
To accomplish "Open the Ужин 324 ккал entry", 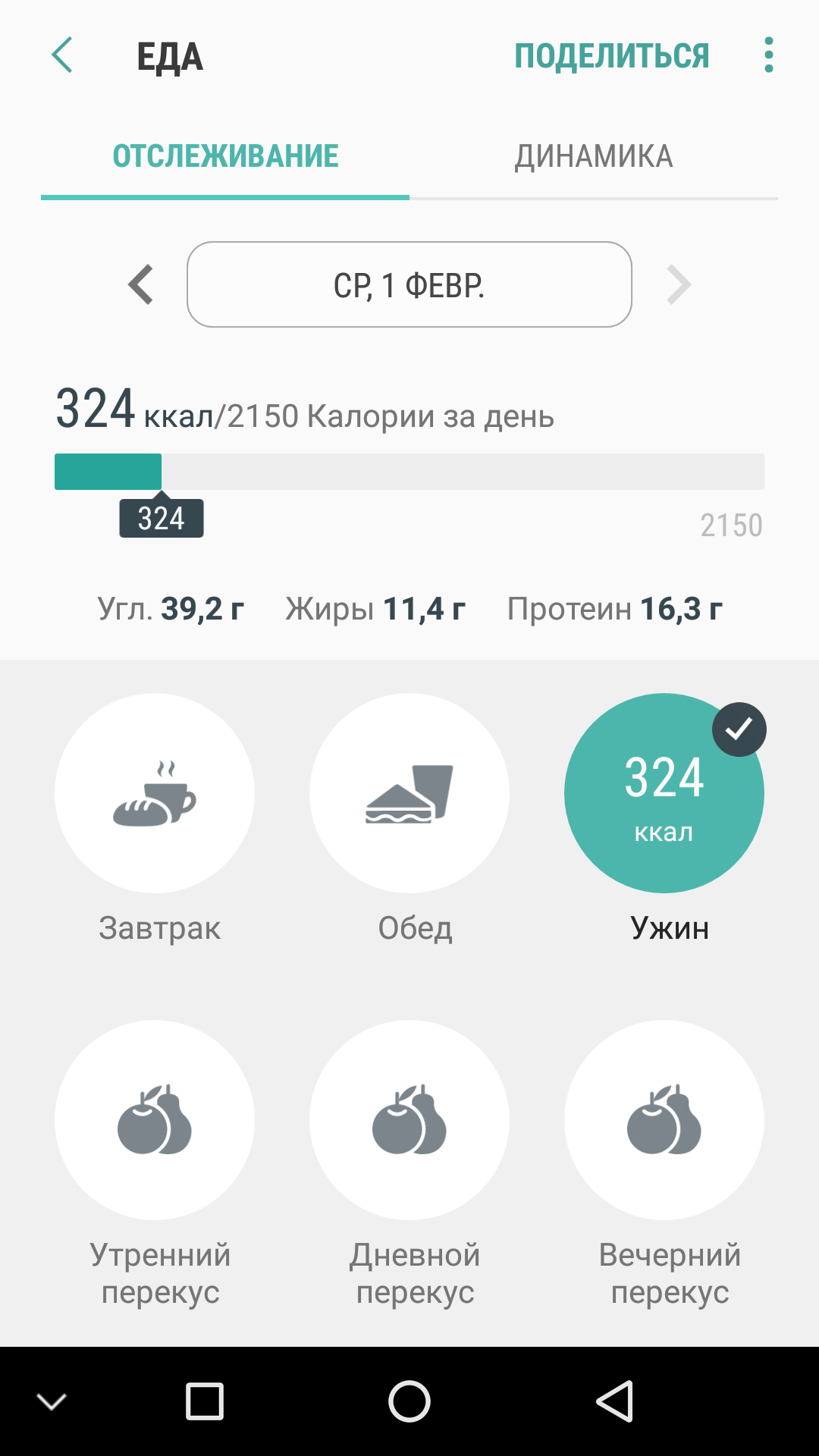I will [664, 793].
